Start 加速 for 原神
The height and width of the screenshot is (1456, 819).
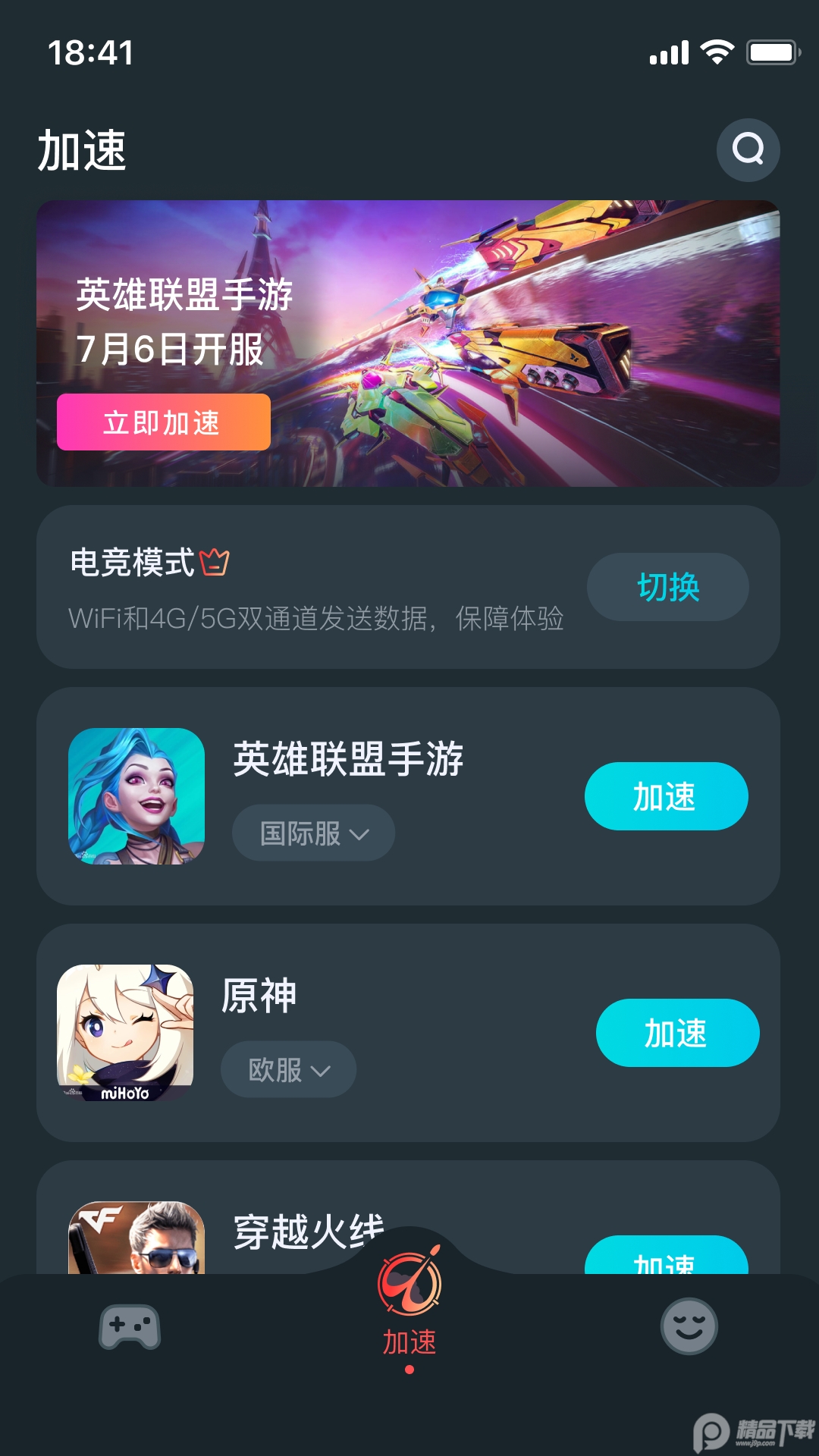click(677, 1033)
